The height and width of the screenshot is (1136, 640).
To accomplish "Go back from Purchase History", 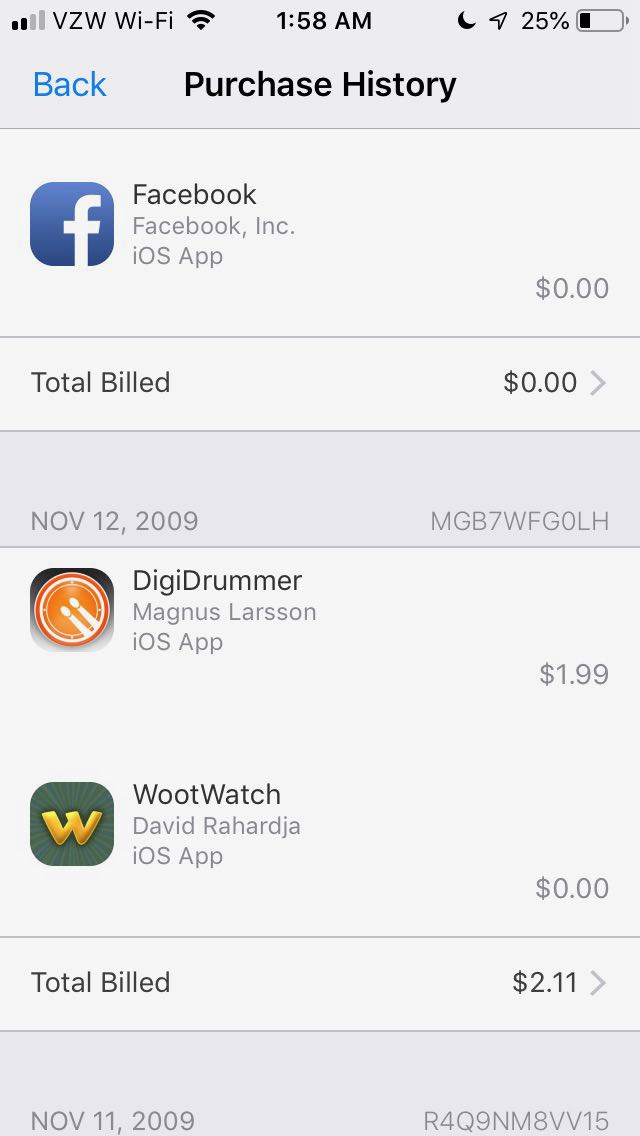I will pos(69,85).
